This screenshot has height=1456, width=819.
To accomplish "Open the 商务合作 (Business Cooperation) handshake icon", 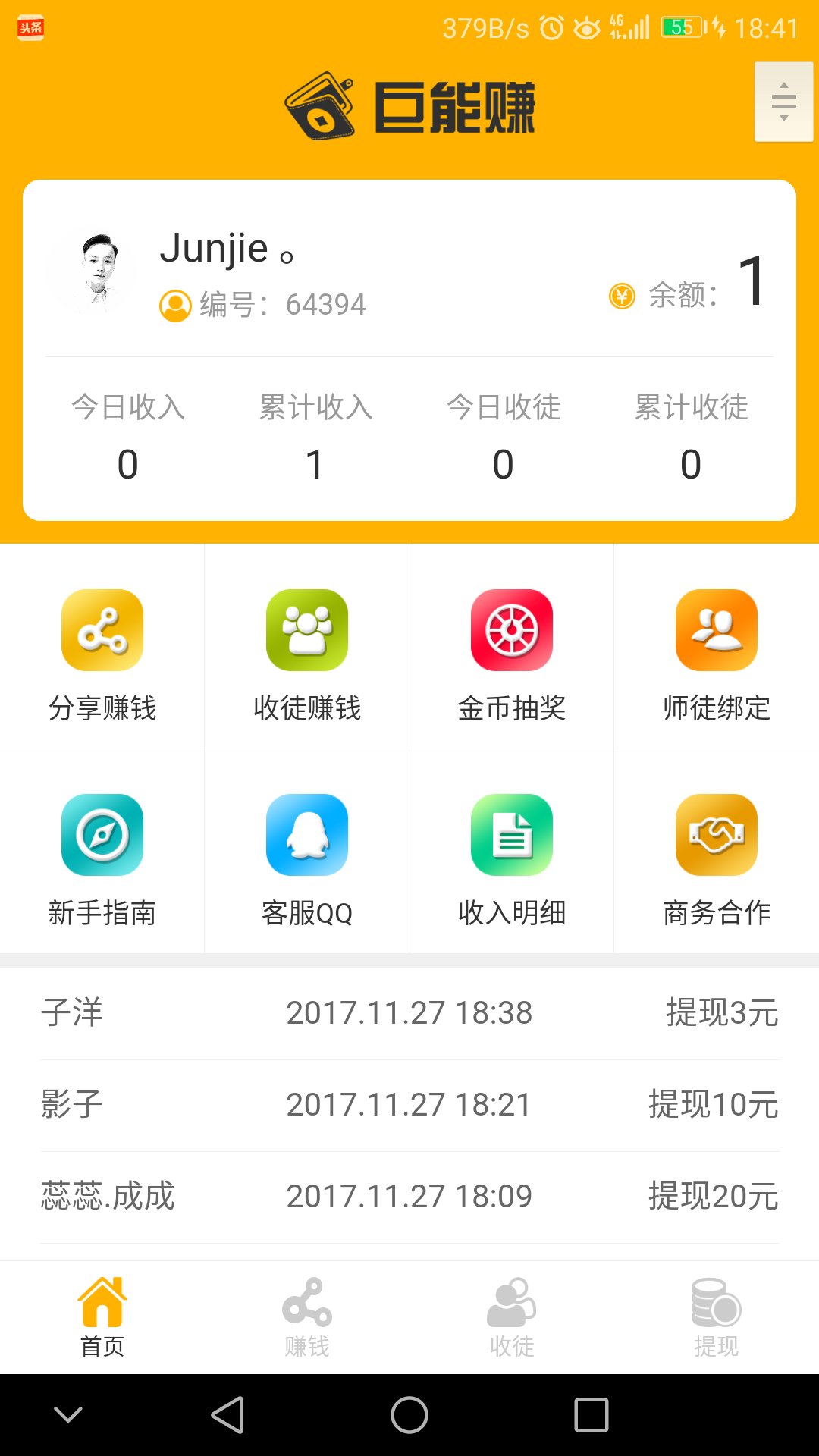I will click(715, 834).
